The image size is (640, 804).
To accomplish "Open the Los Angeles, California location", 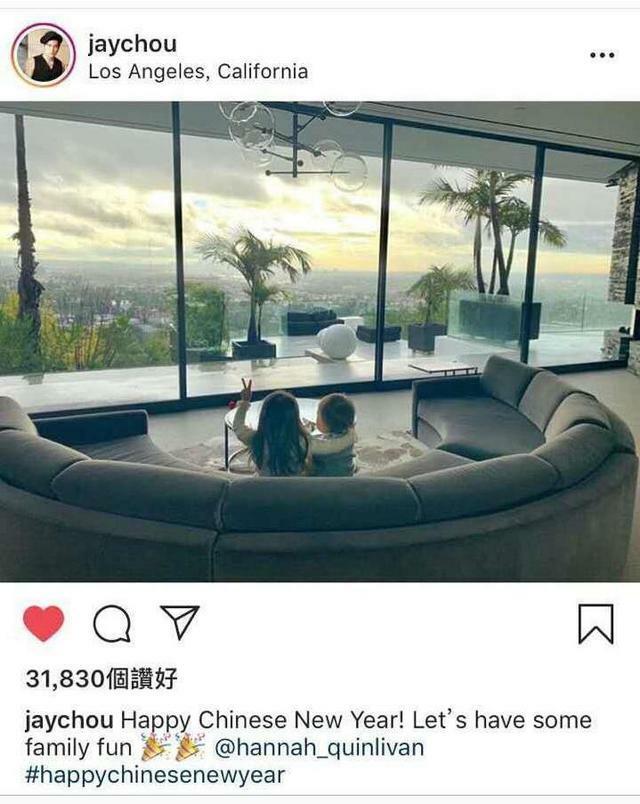I will pyautogui.click(x=198, y=71).
